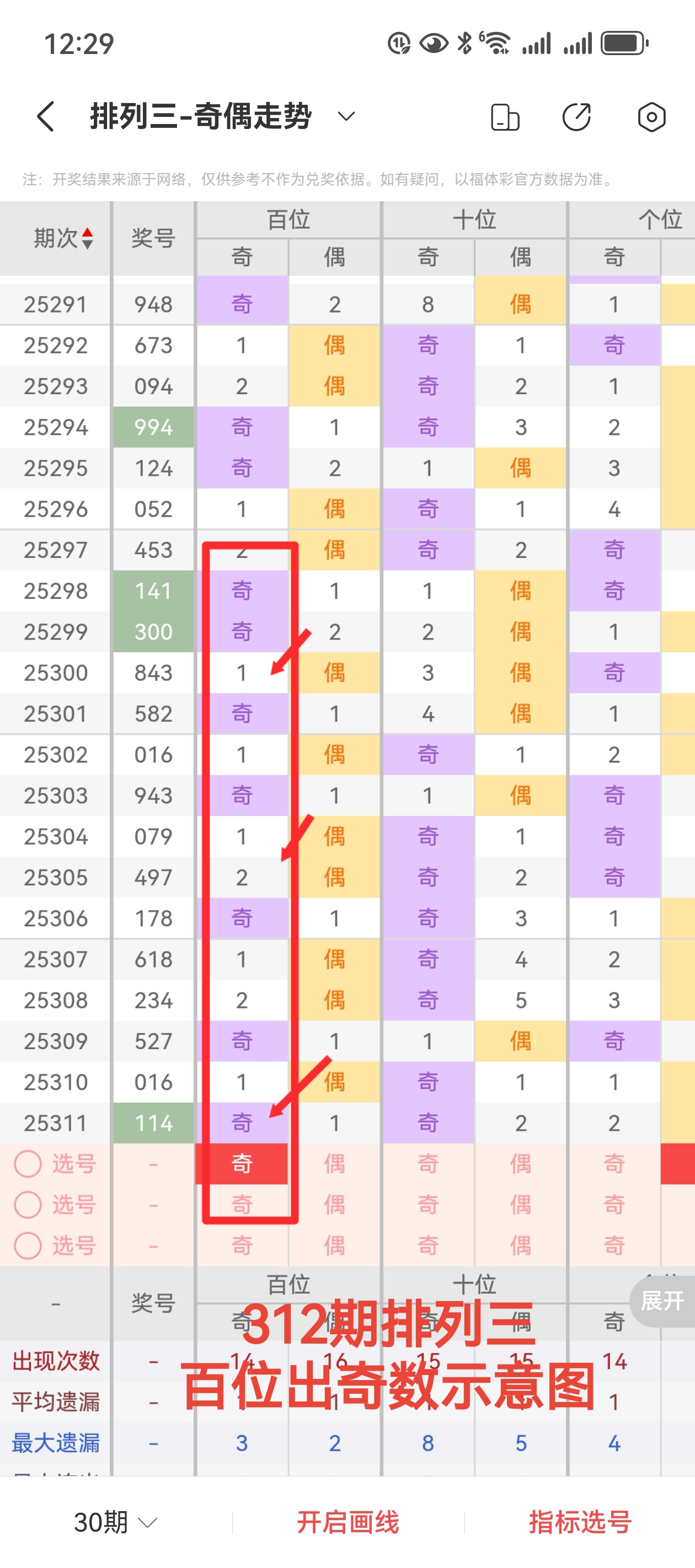Open the chart settings hexagon icon

(x=651, y=117)
